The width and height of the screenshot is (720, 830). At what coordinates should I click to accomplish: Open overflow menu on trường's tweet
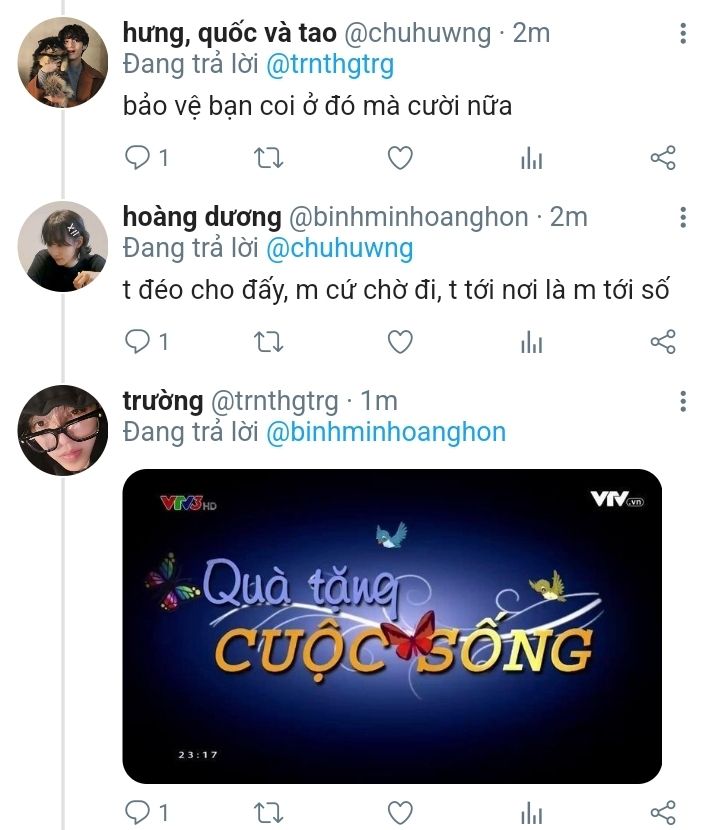683,402
